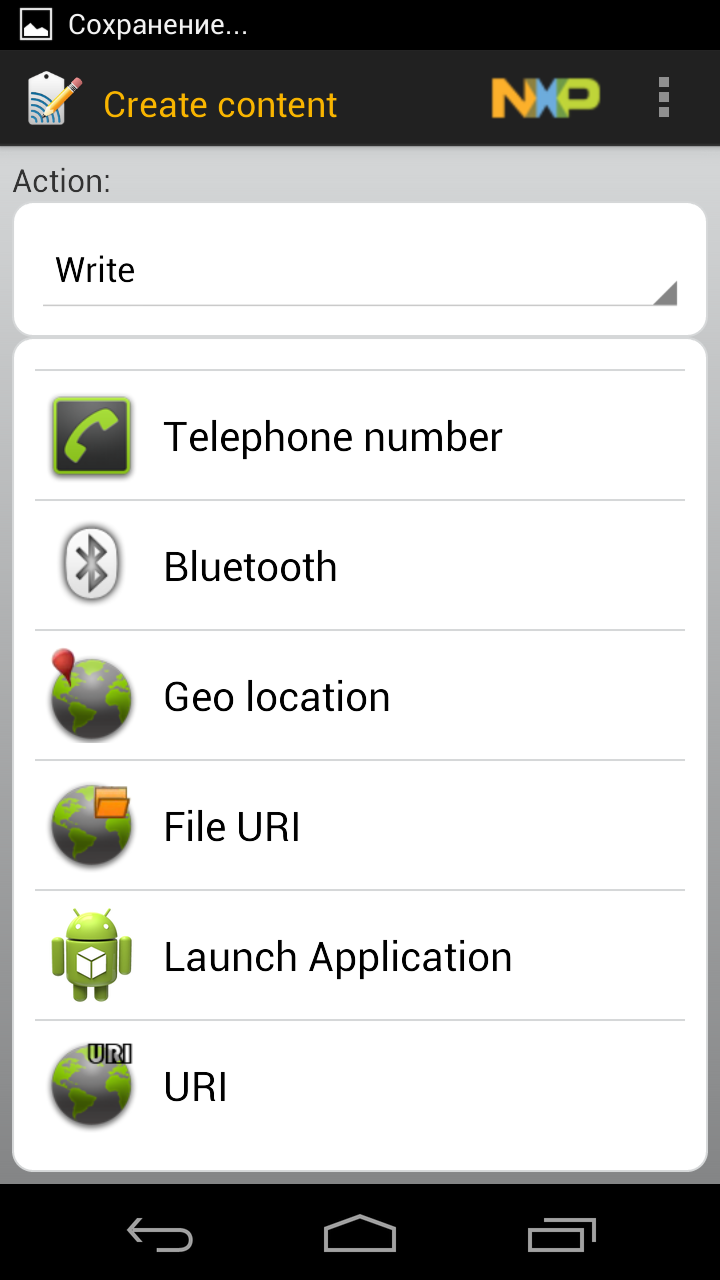Go to the home screen
Image resolution: width=720 pixels, height=1280 pixels.
pyautogui.click(x=360, y=1234)
